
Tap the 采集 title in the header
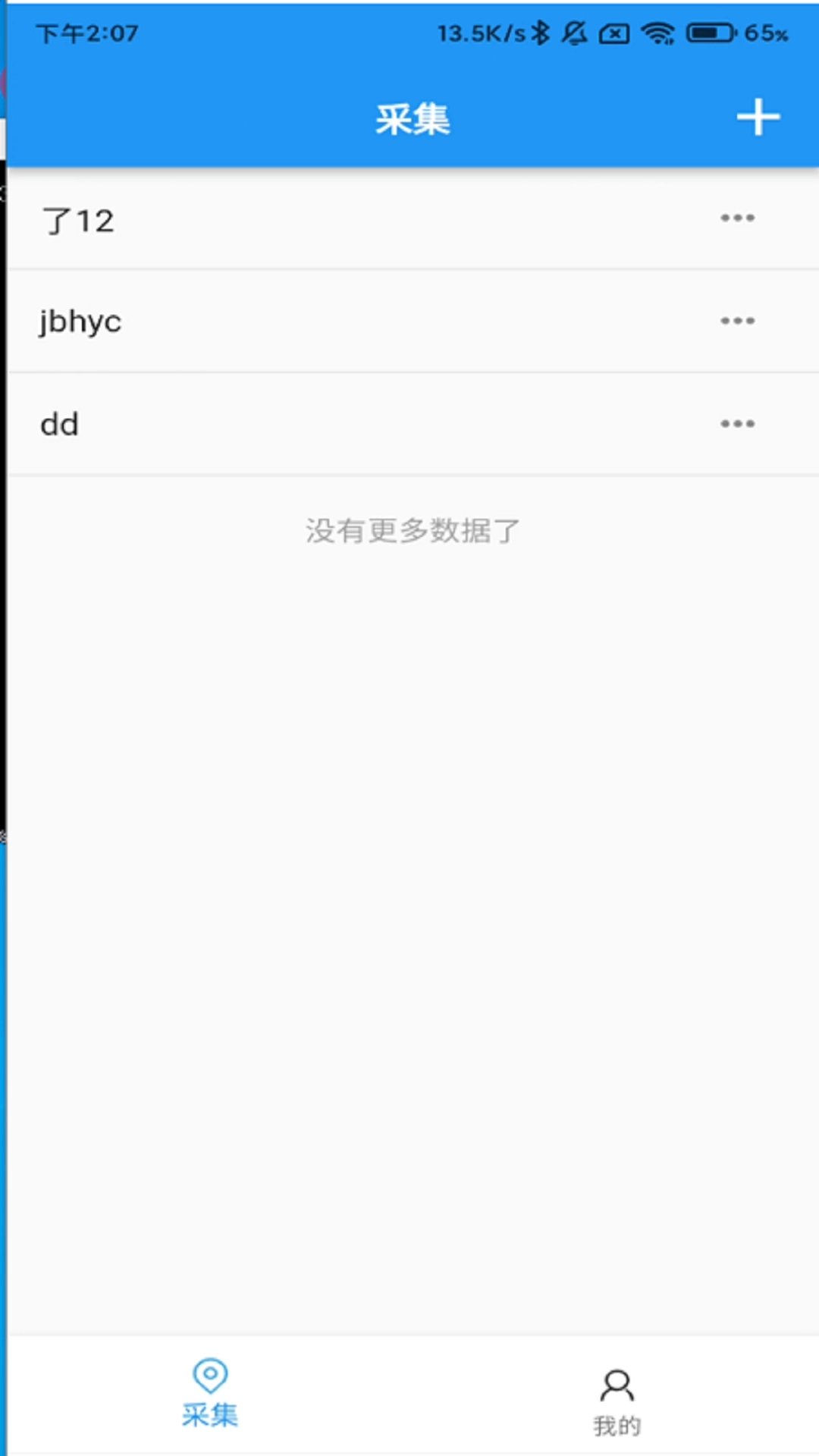tap(413, 119)
